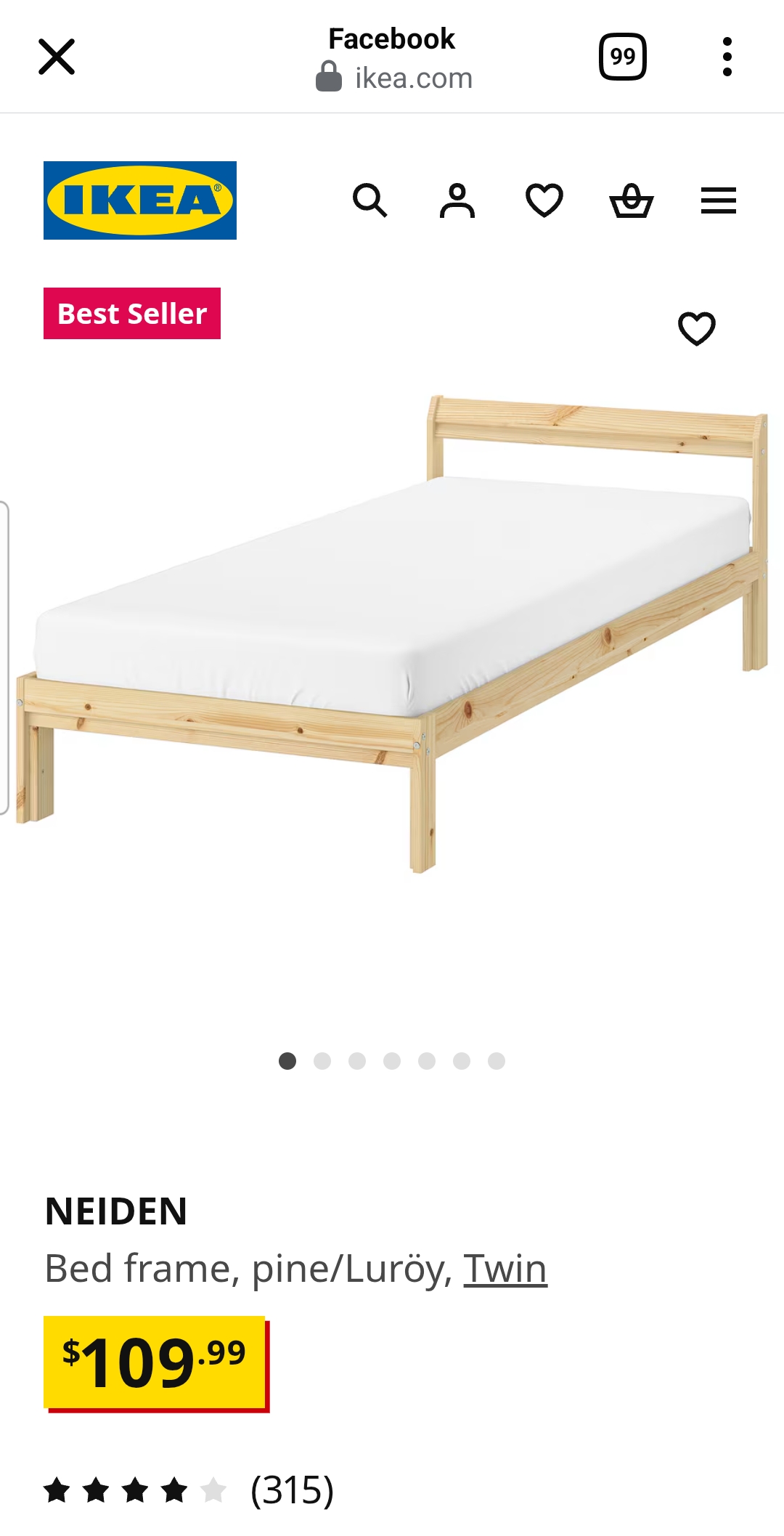Open the browser overflow menu
Viewport: 784px width, 1536px height.
[x=727, y=57]
